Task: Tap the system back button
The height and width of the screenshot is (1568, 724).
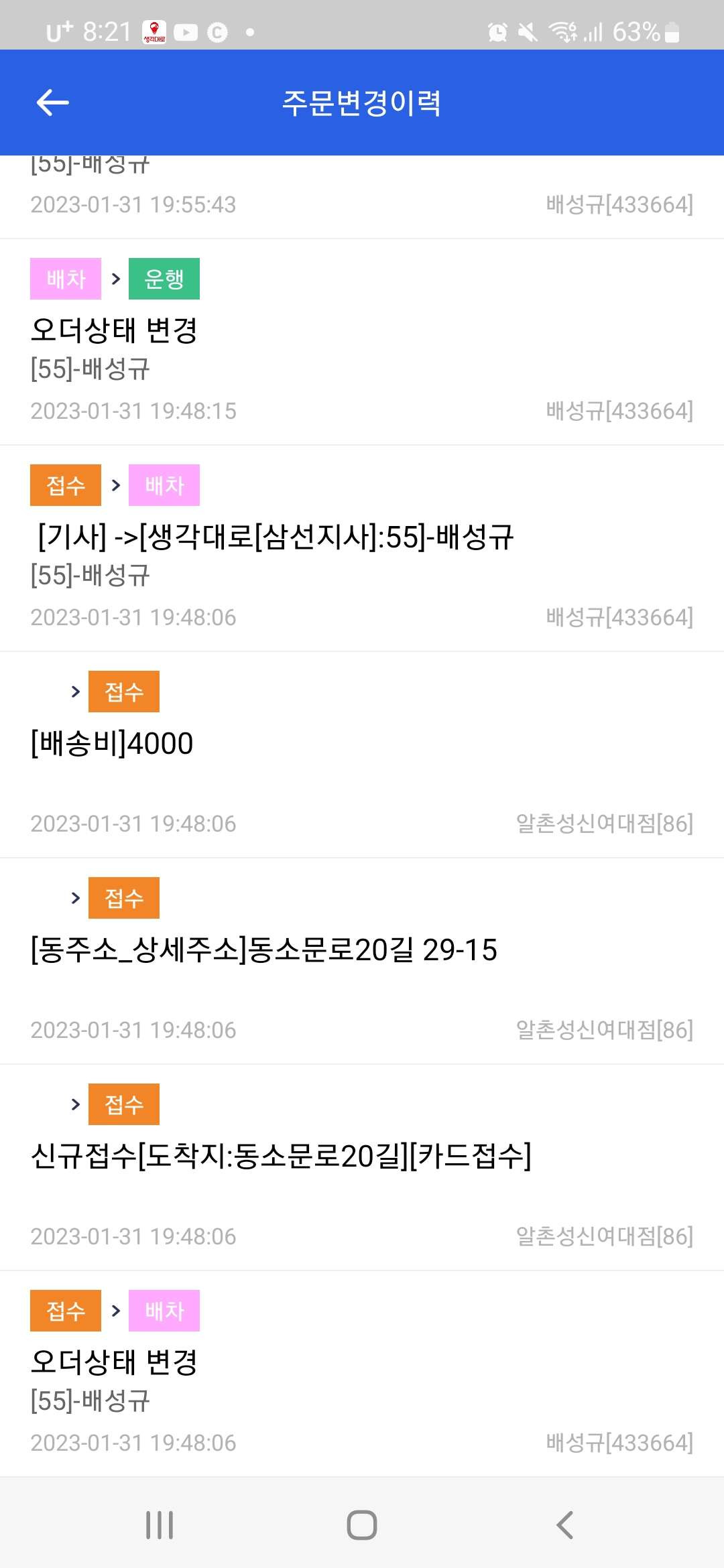Action: click(564, 1524)
